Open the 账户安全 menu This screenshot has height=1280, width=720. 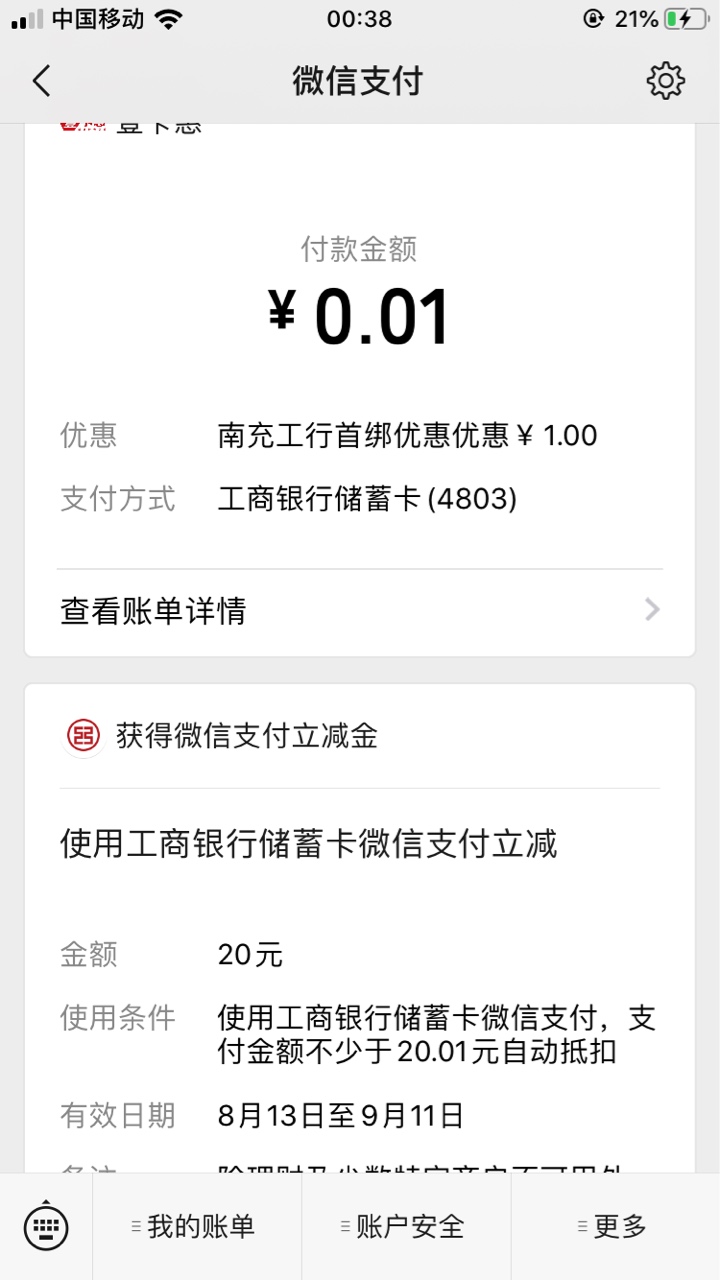pos(406,1226)
